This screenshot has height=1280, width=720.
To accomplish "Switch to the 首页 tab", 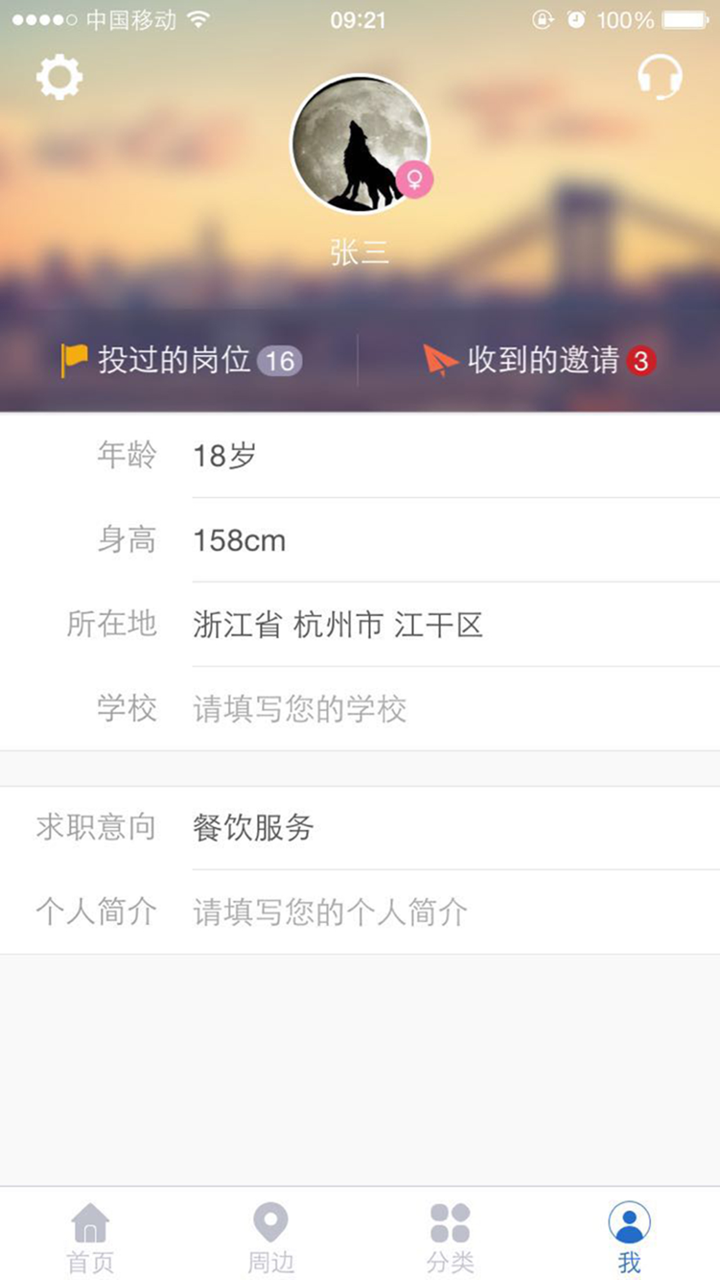I will (x=90, y=1235).
